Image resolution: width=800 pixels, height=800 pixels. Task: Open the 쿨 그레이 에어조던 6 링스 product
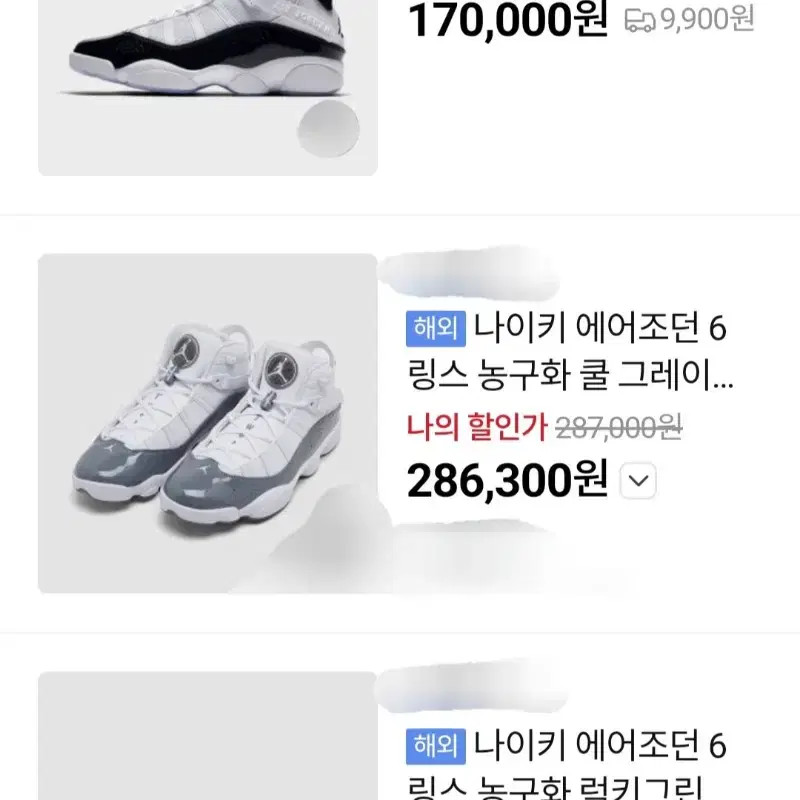click(x=570, y=354)
